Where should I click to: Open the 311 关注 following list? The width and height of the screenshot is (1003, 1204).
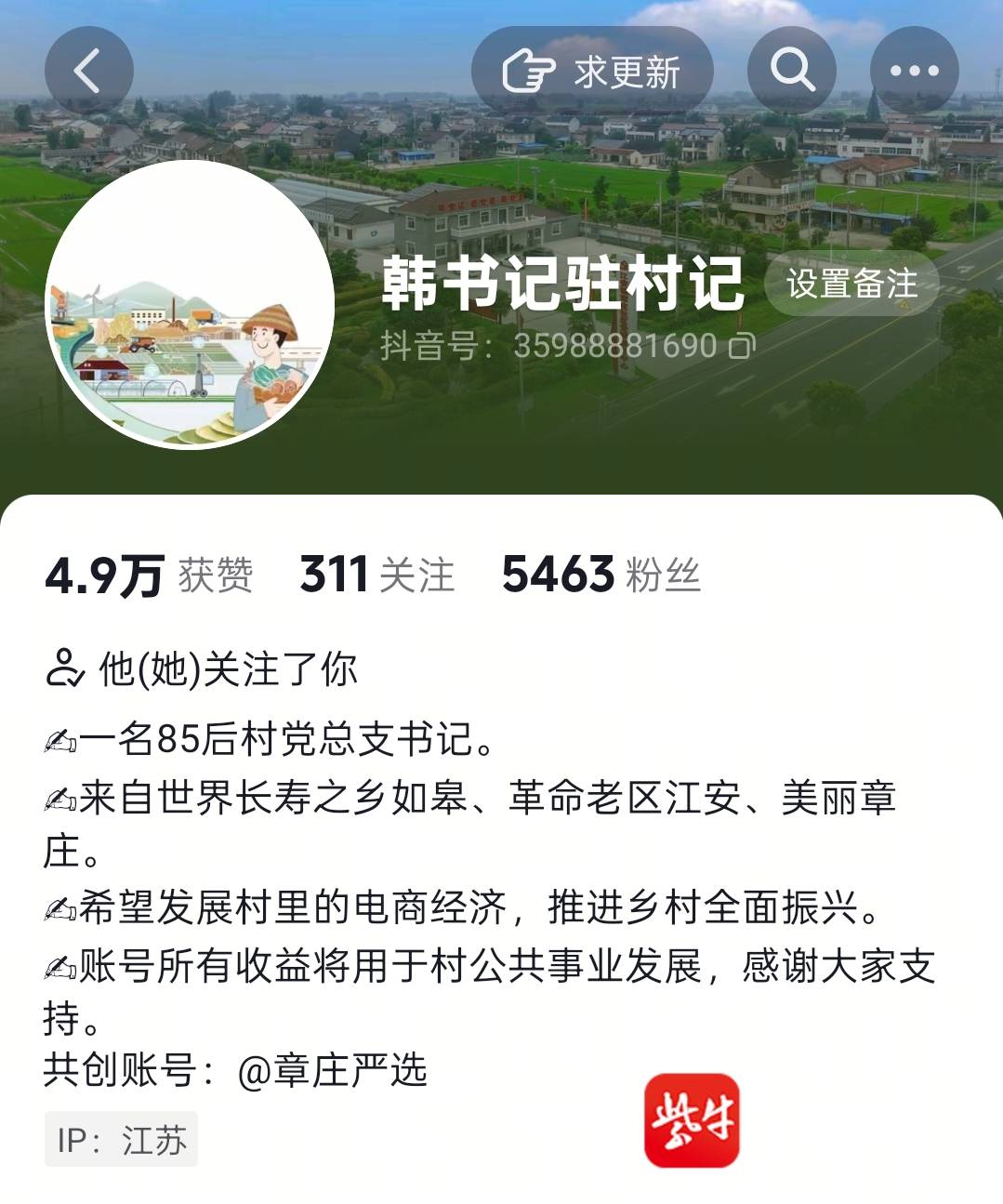coord(376,575)
